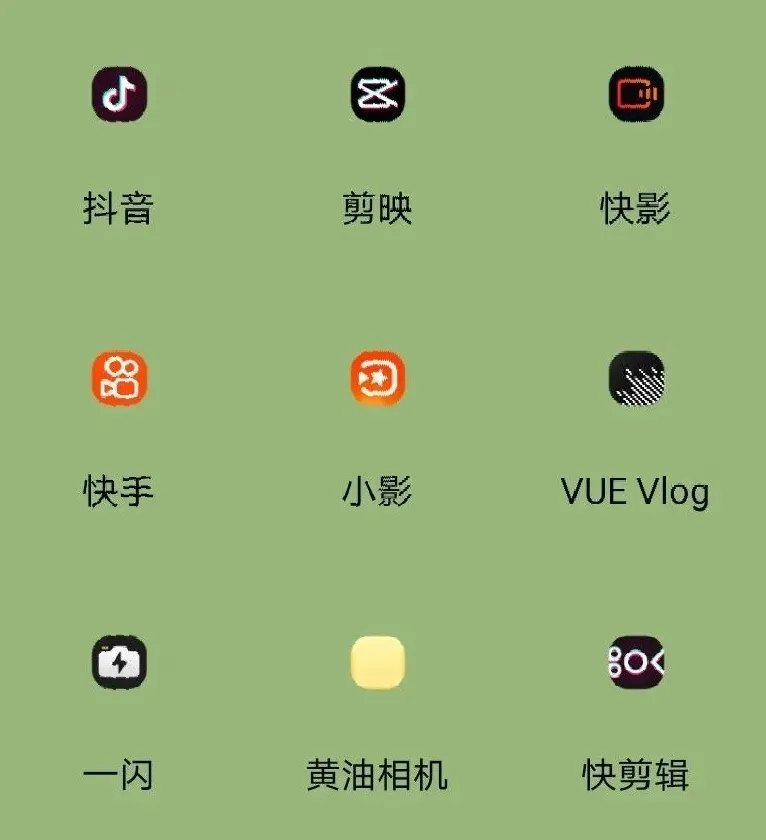Open the 一闪 app
Screen dimensions: 766x840
click(119, 662)
